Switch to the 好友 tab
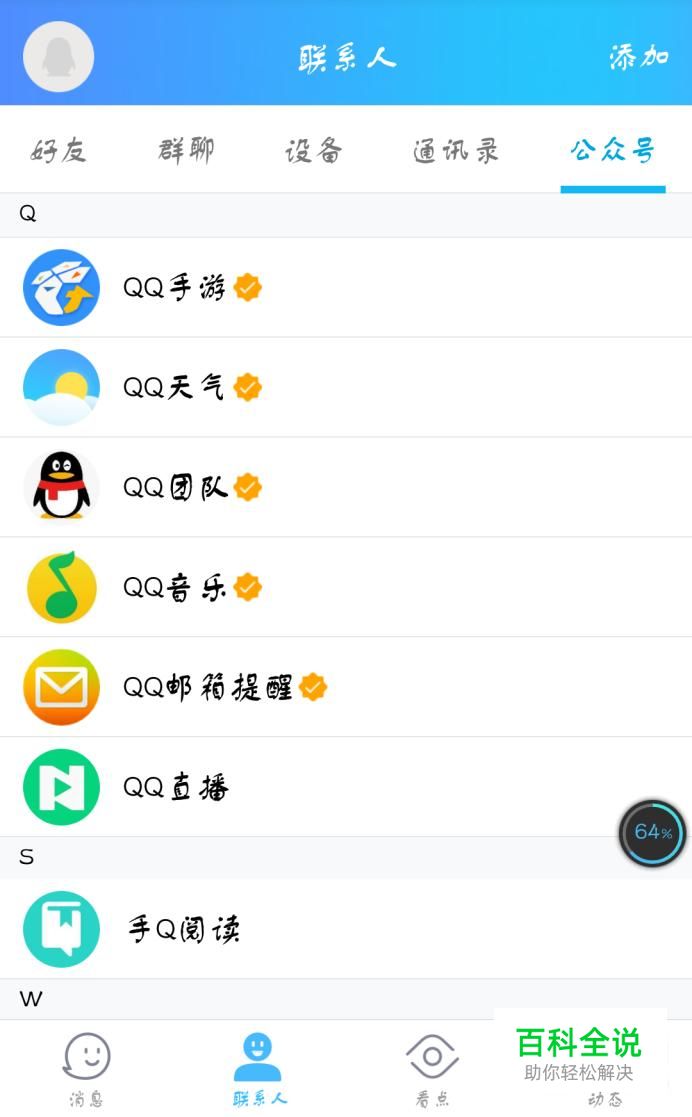The width and height of the screenshot is (692, 1117). click(58, 150)
